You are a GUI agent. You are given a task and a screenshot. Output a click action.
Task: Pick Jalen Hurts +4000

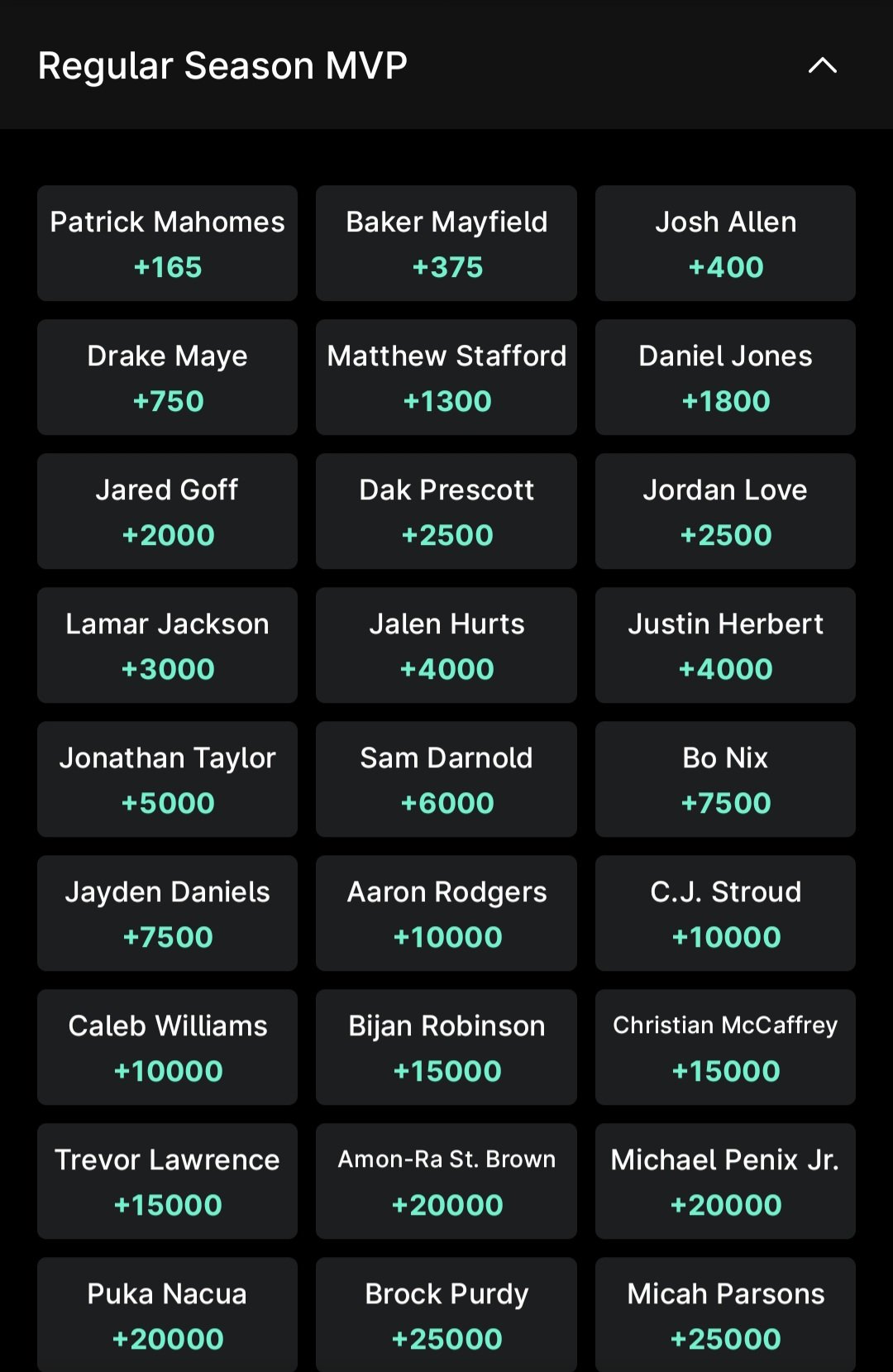click(x=446, y=645)
